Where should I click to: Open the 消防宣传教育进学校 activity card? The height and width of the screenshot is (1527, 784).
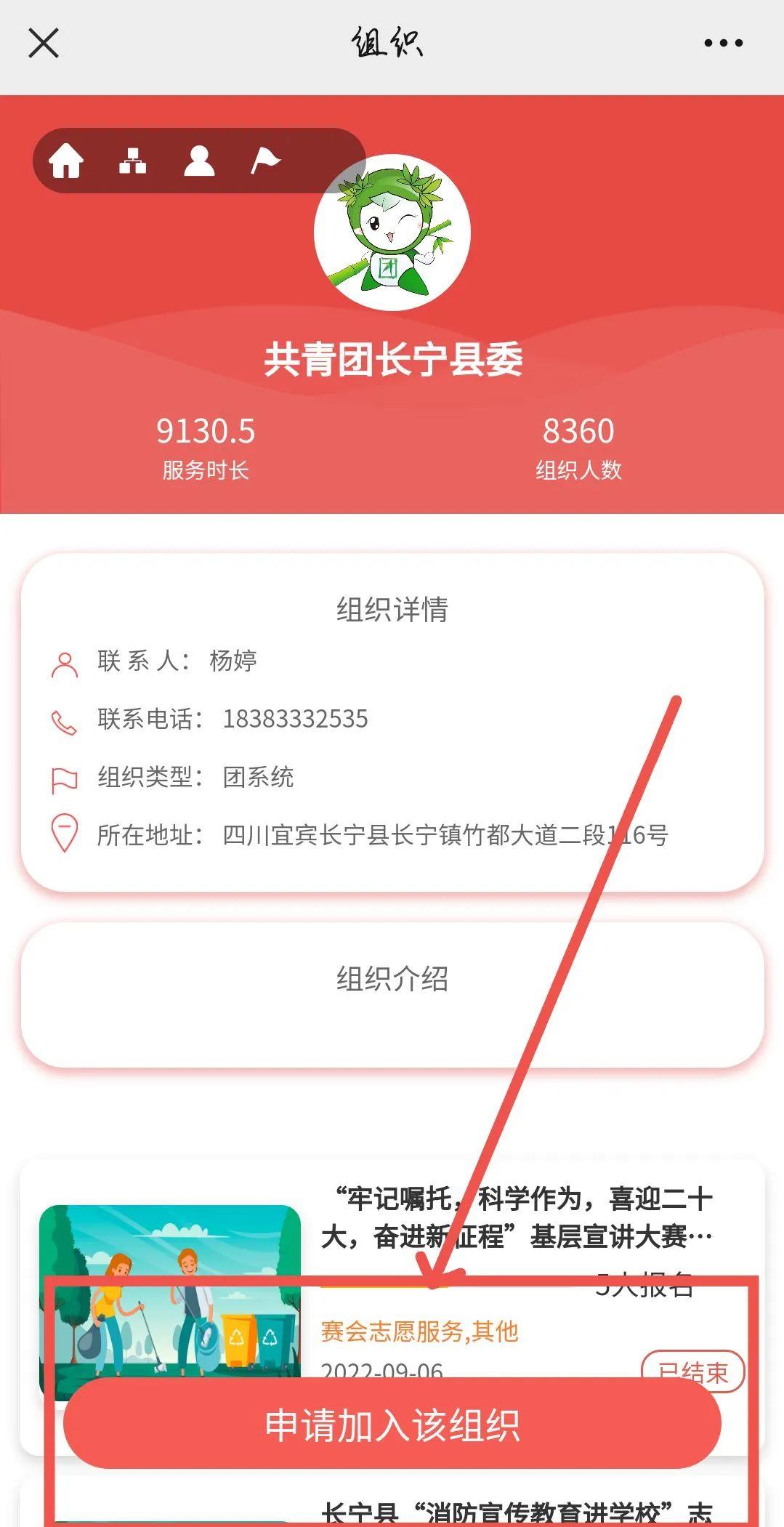[x=516, y=1512]
